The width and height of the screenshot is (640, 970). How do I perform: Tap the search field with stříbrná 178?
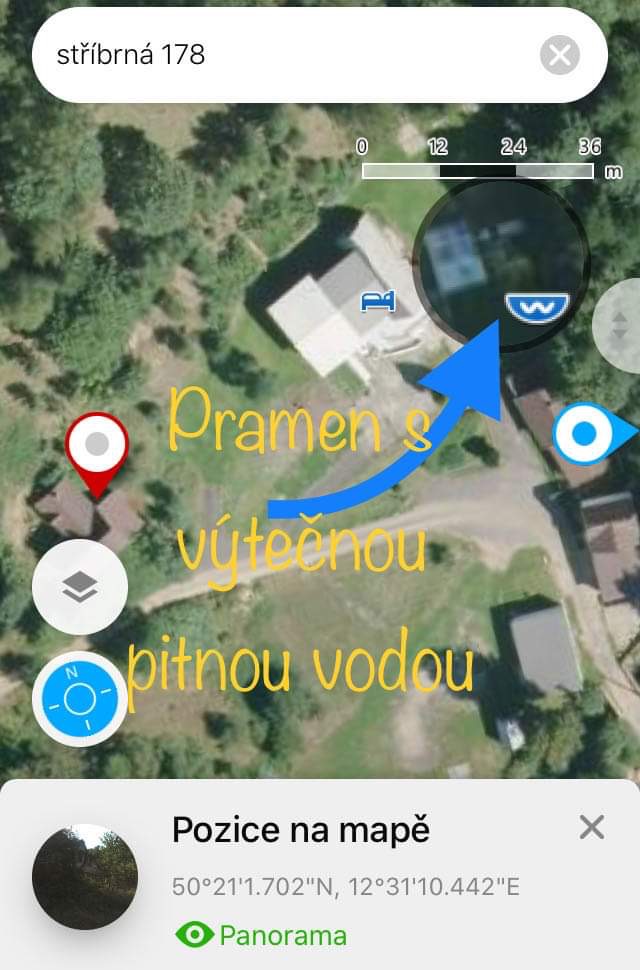(x=280, y=54)
